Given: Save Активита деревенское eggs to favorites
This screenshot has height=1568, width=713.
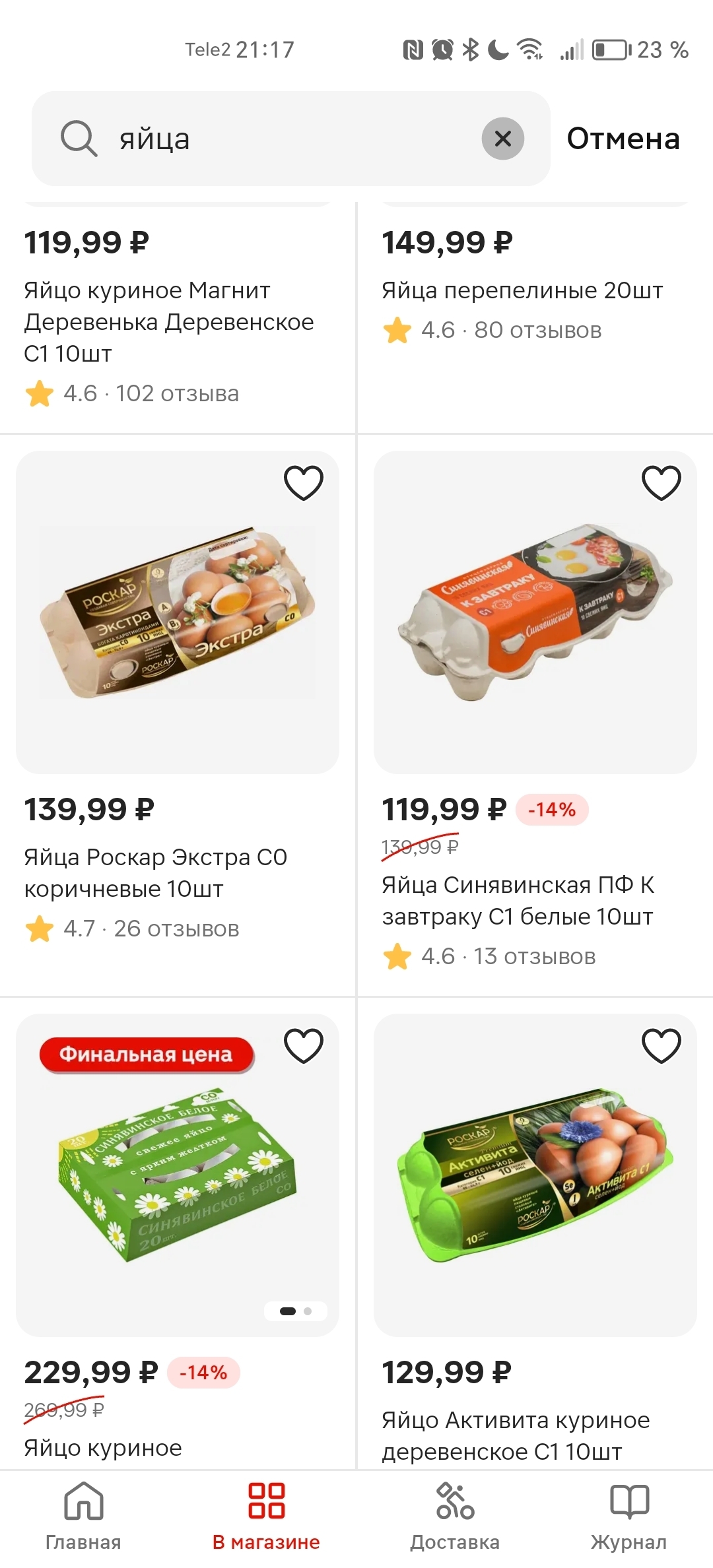Looking at the screenshot, I should (661, 1045).
